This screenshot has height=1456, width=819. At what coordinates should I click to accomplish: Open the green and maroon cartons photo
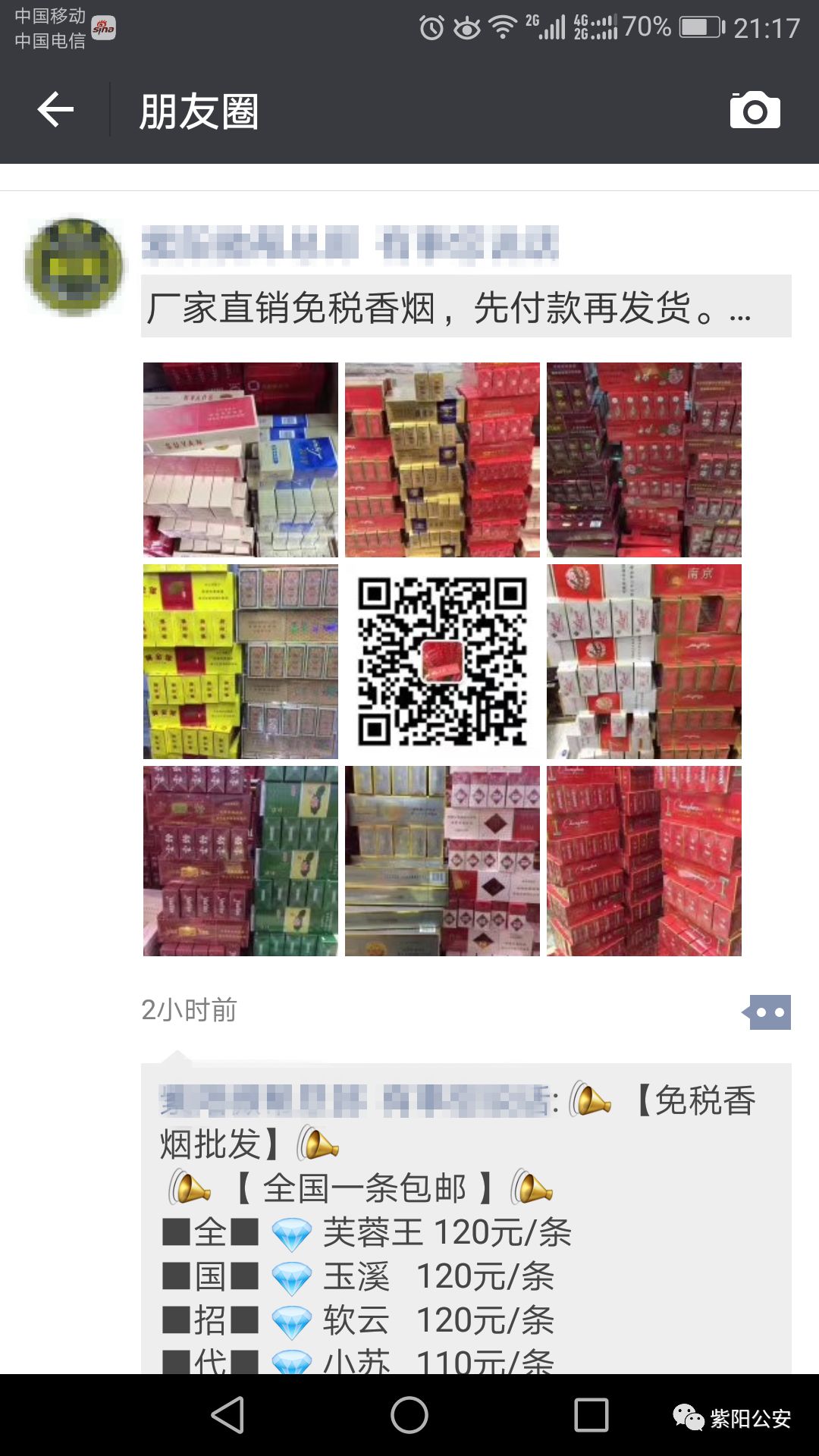(240, 861)
